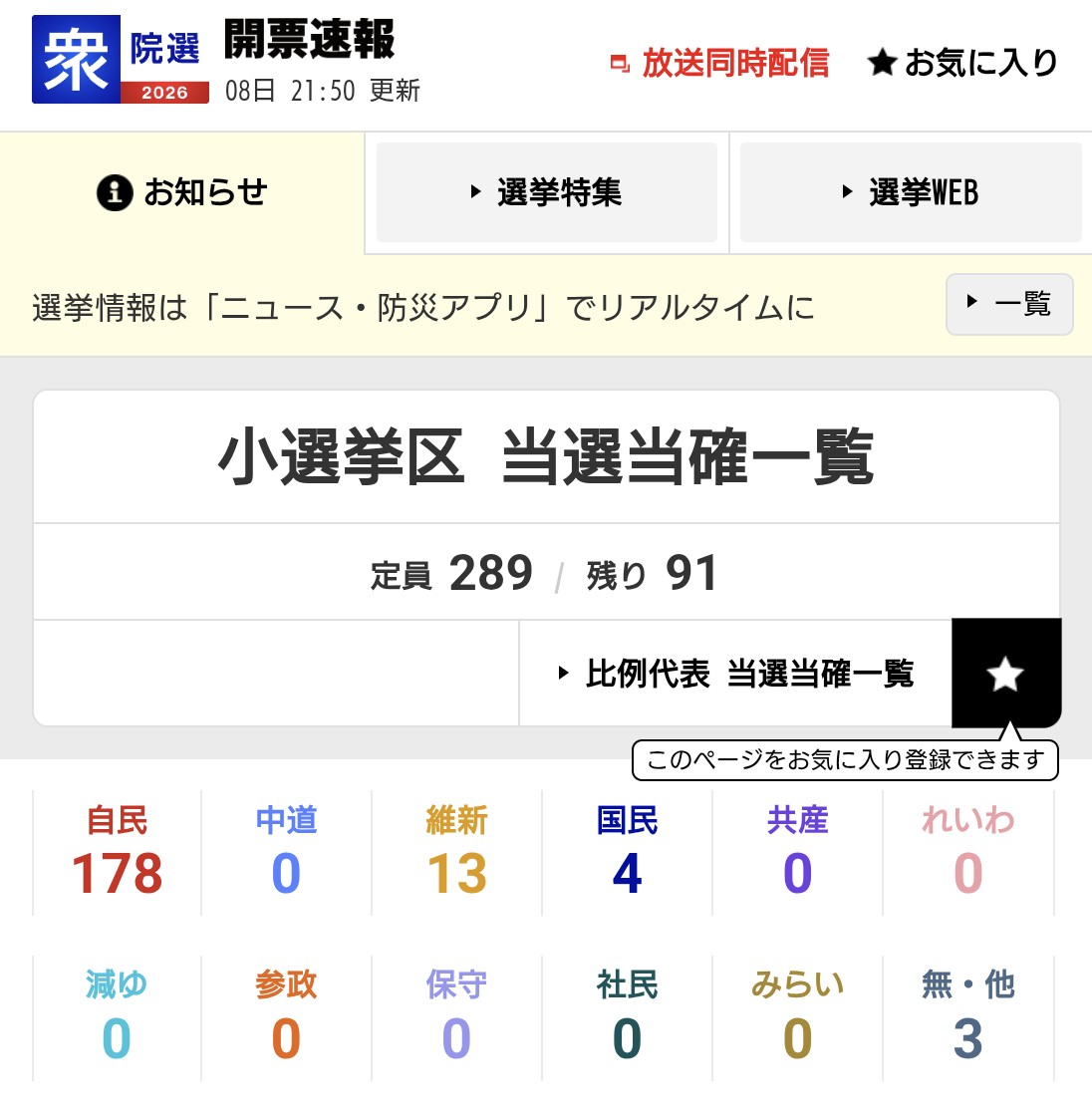Screen dimensions: 1092x1117
Task: Open お気に入り favorites
Action: 962,63
